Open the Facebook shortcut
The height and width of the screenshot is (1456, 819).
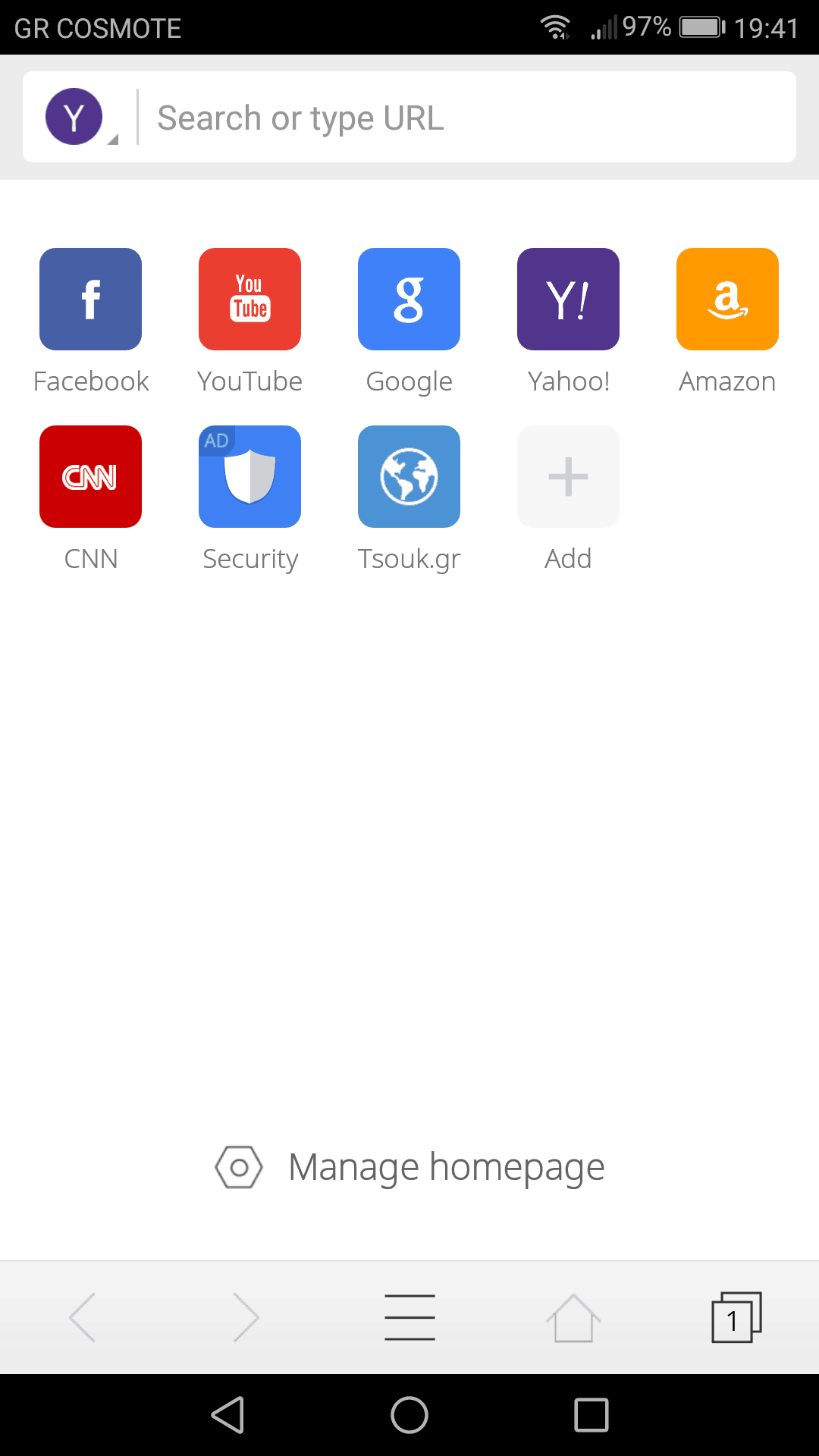[91, 300]
